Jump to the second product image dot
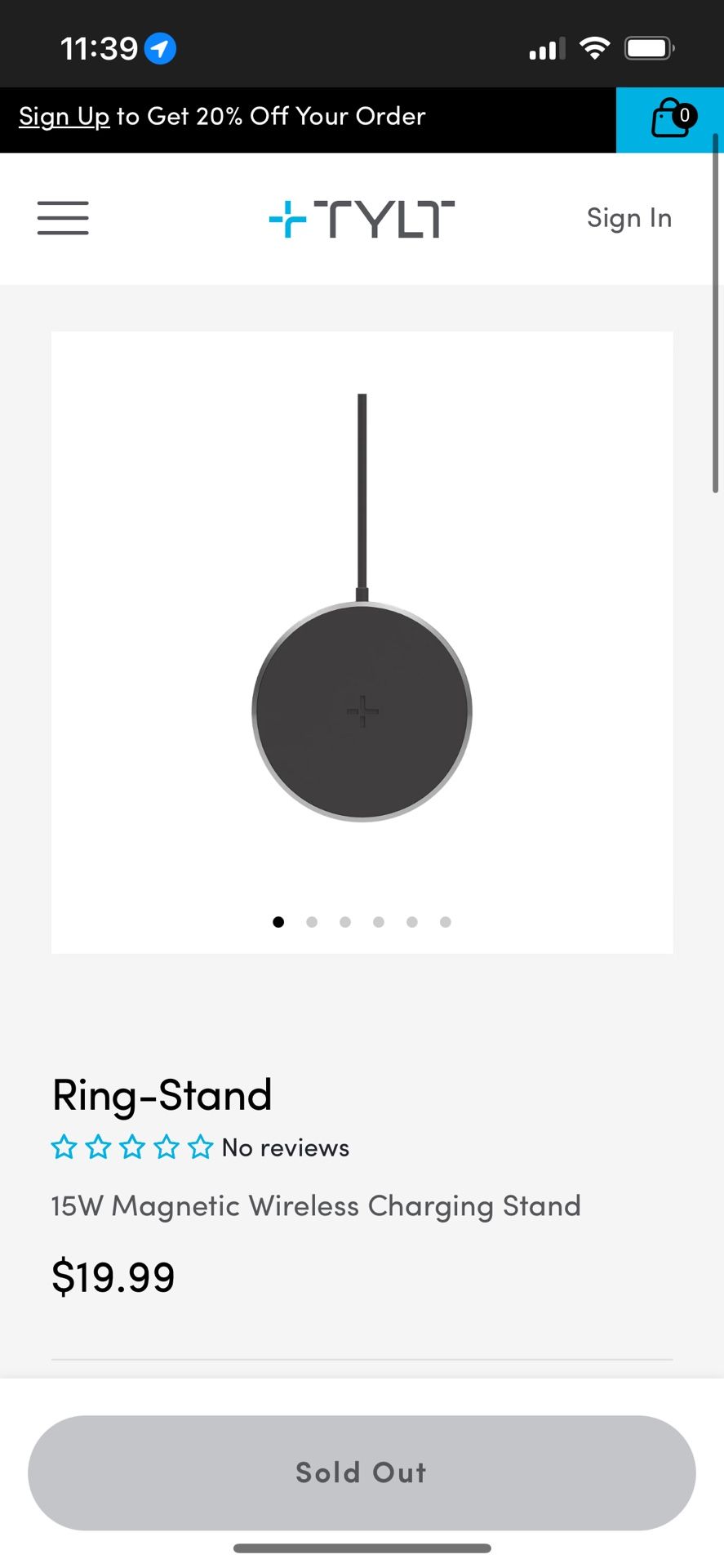The height and width of the screenshot is (1568, 724). (x=312, y=922)
